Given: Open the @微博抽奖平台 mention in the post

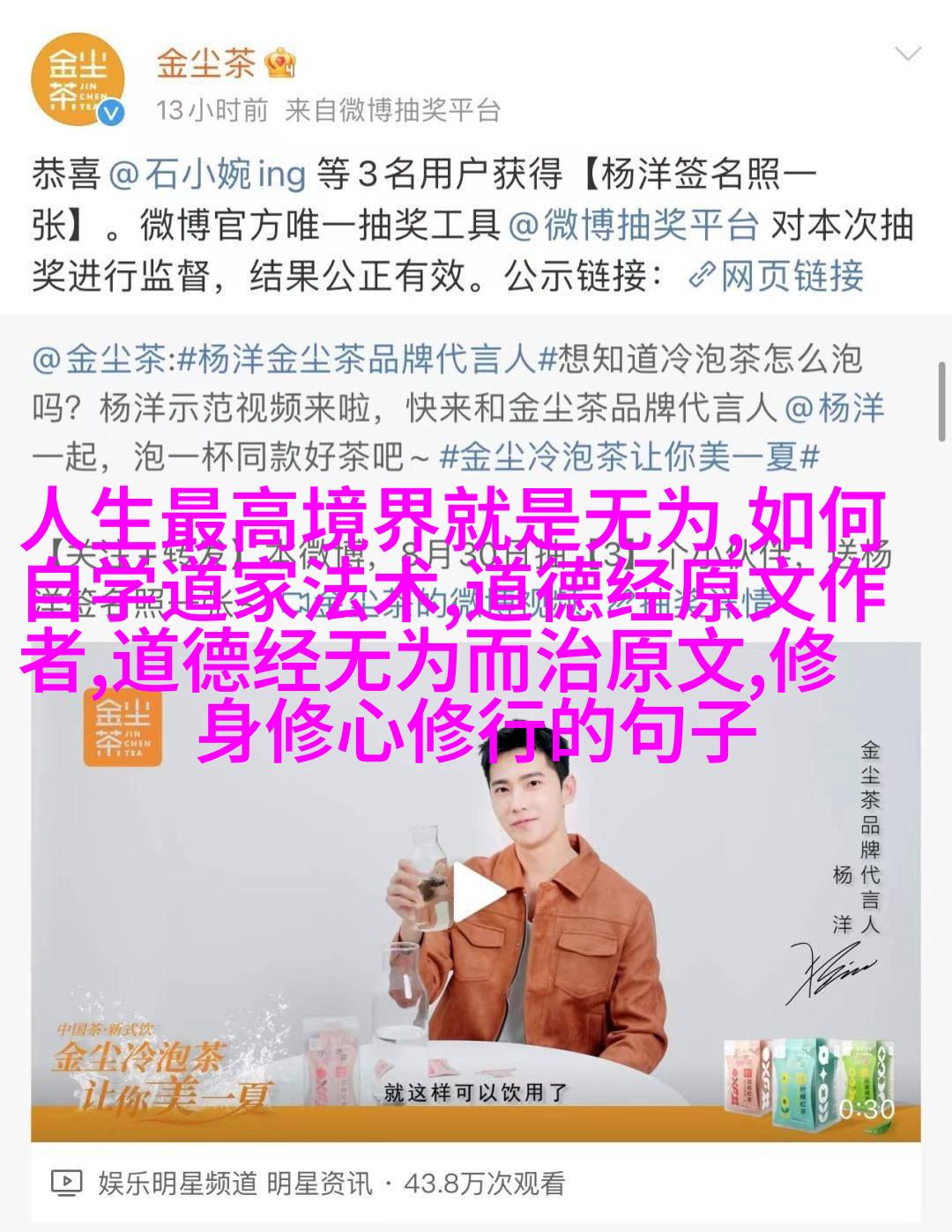Looking at the screenshot, I should (x=634, y=226).
